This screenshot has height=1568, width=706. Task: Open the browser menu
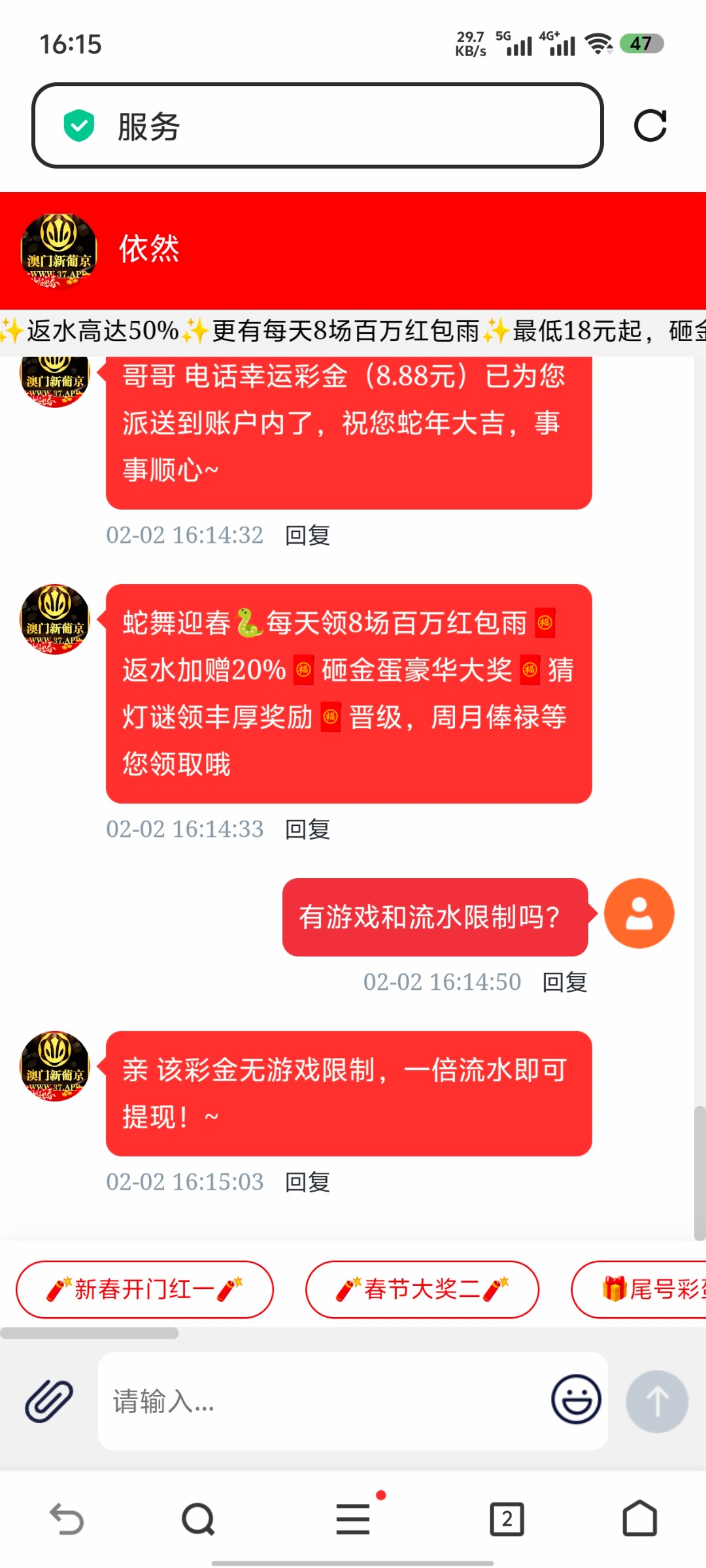point(353,1518)
